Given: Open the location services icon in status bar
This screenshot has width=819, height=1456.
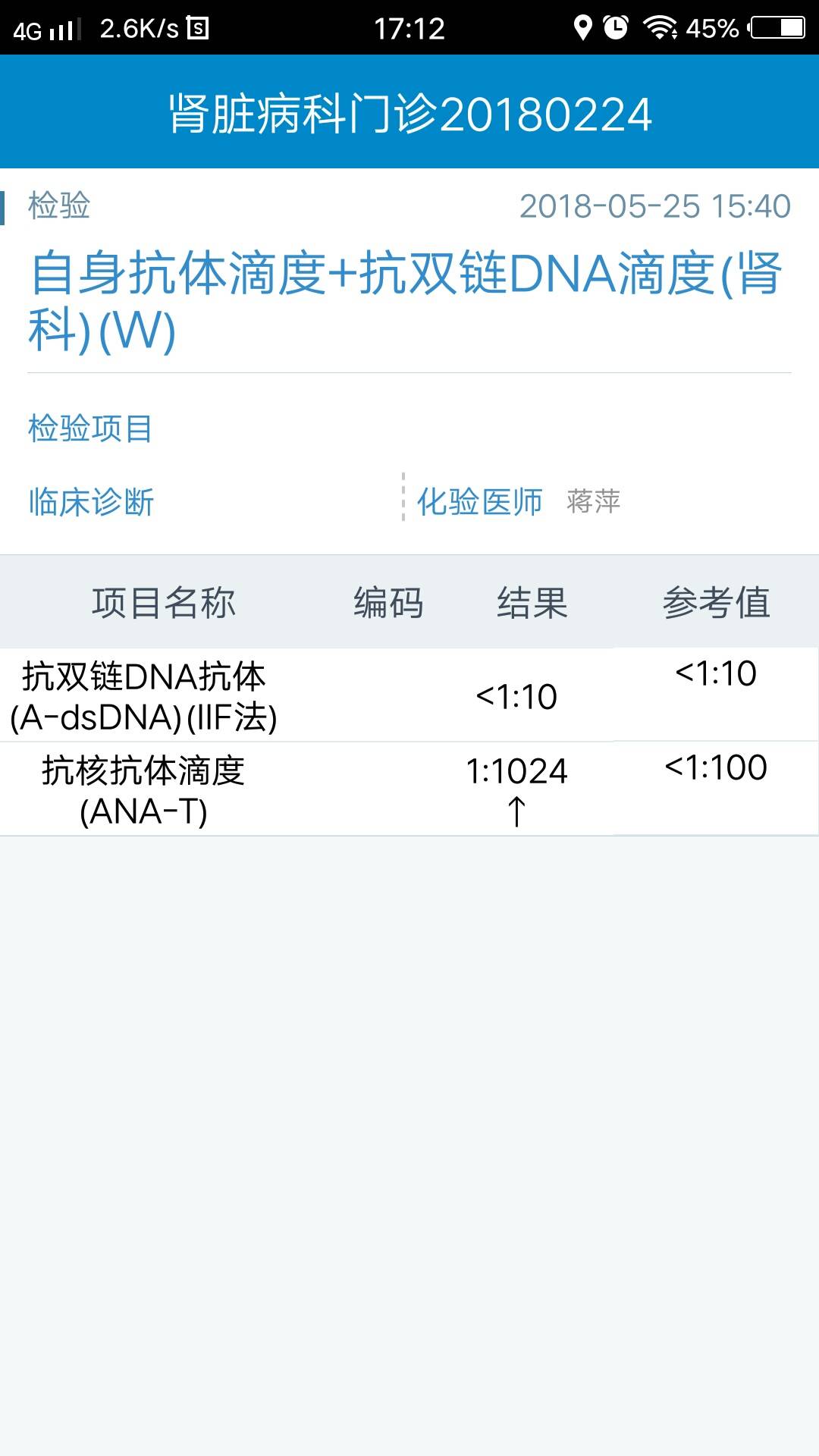Looking at the screenshot, I should point(582,27).
